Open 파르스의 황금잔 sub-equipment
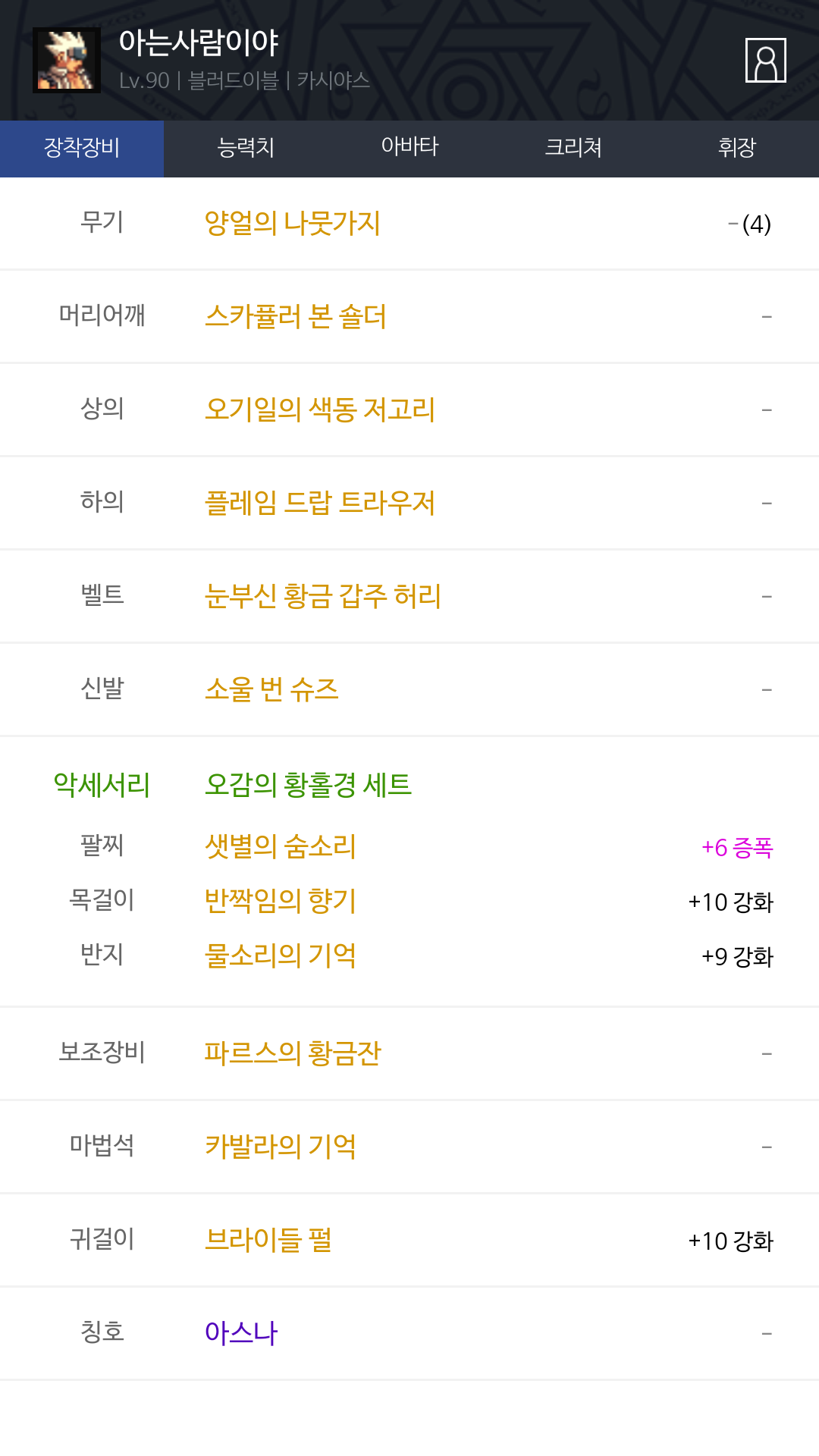The width and height of the screenshot is (819, 1456). tap(293, 1053)
